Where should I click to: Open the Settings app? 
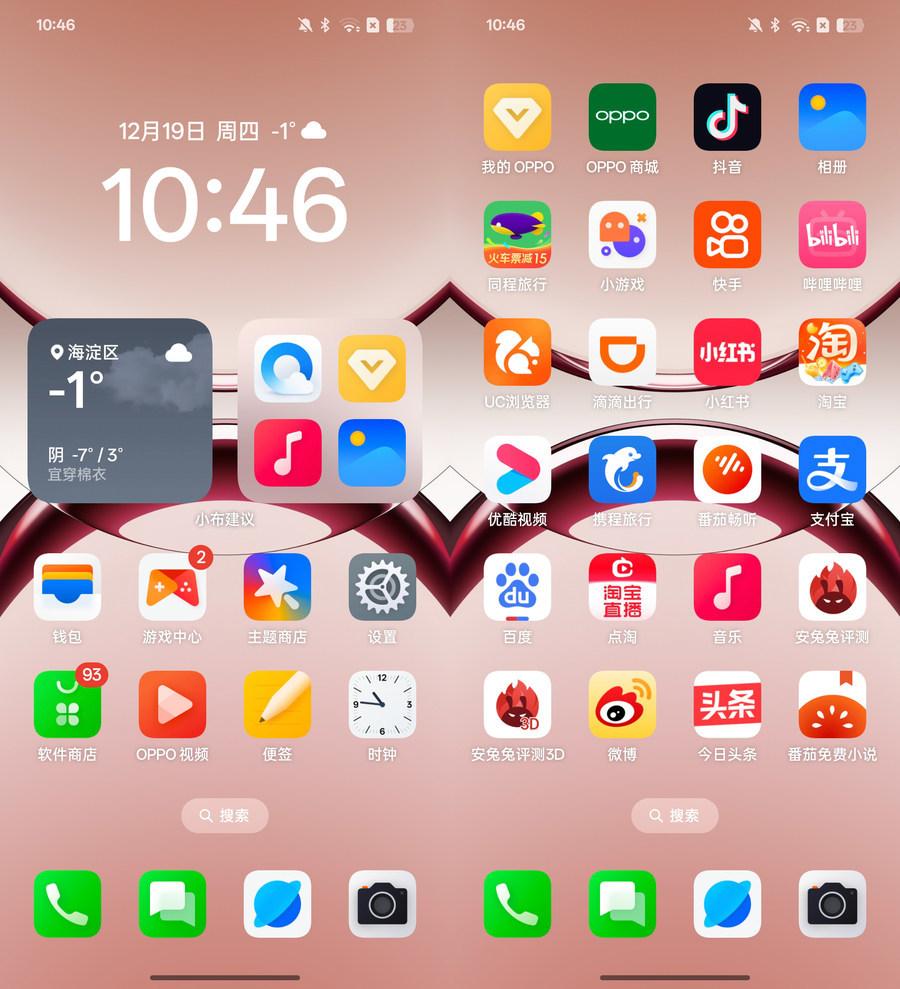pyautogui.click(x=382, y=587)
